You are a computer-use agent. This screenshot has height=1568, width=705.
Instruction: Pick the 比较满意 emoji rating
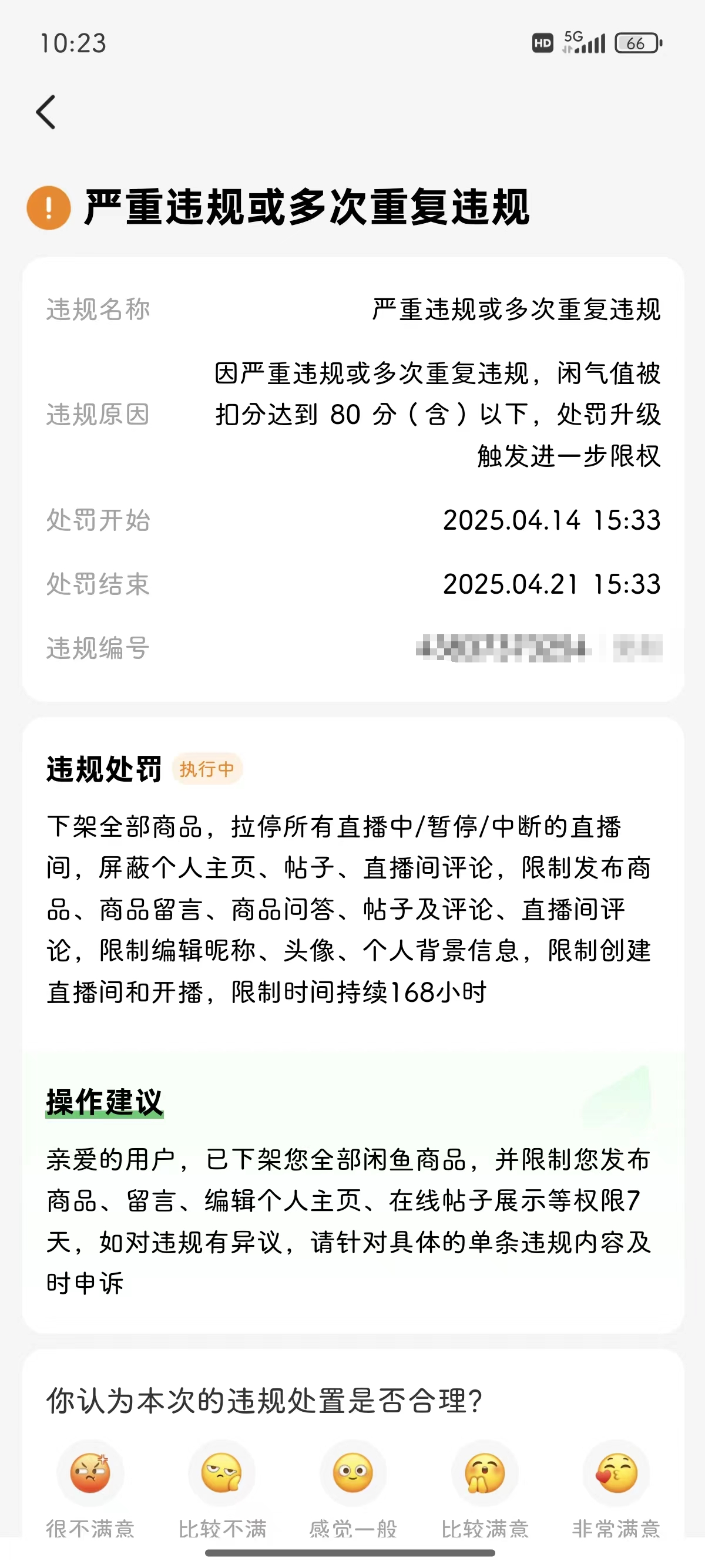[x=485, y=1473]
